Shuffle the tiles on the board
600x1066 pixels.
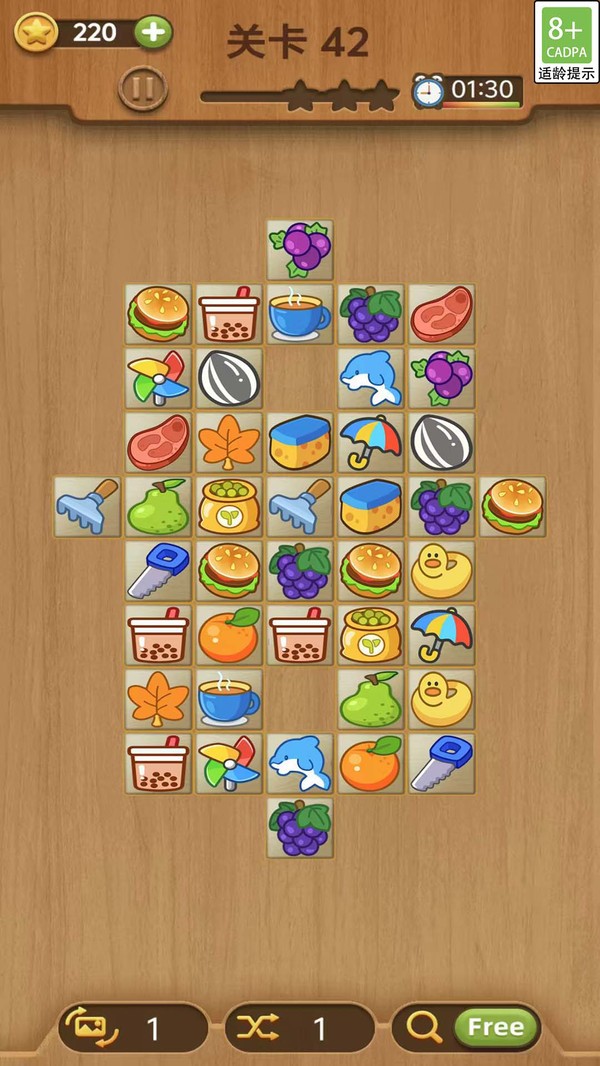tap(300, 1028)
